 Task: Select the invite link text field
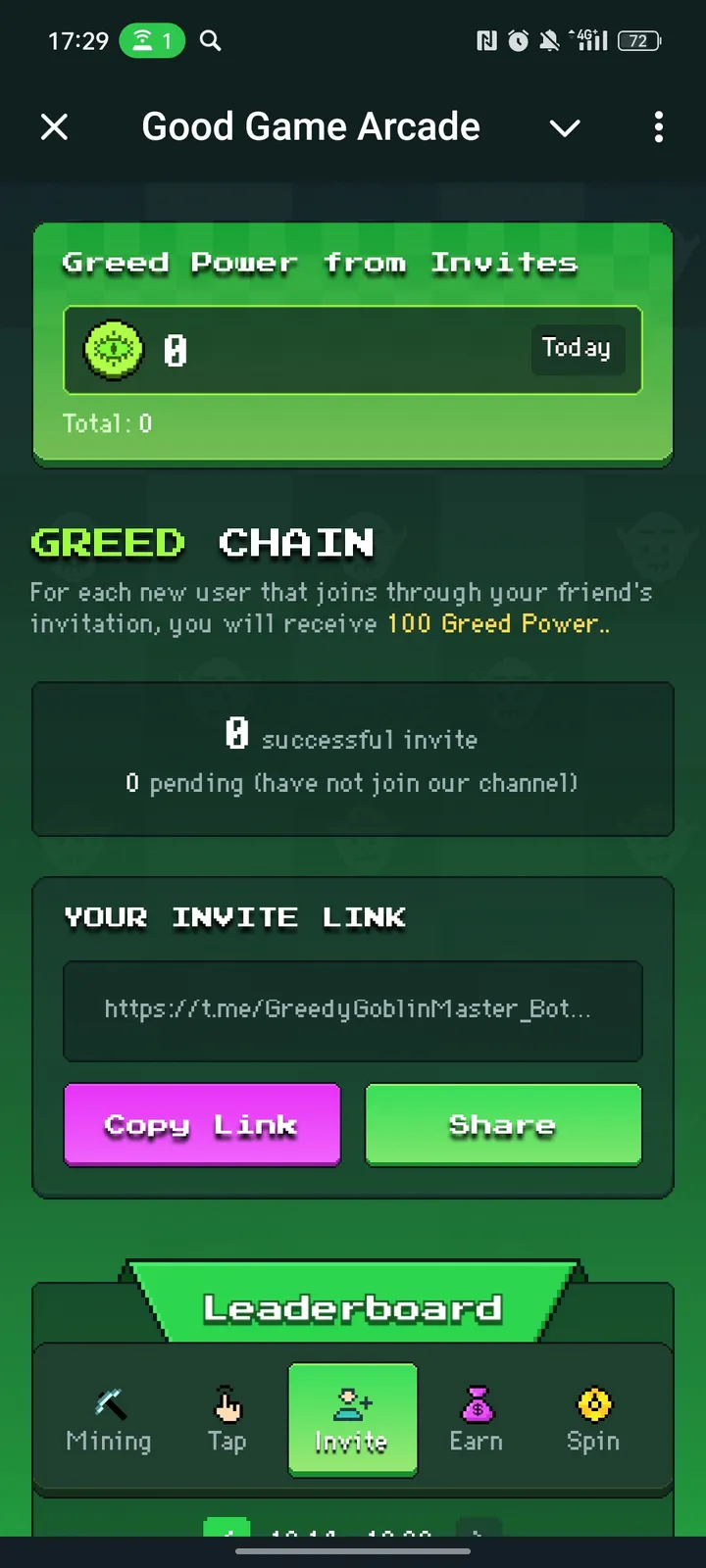[x=352, y=1010]
